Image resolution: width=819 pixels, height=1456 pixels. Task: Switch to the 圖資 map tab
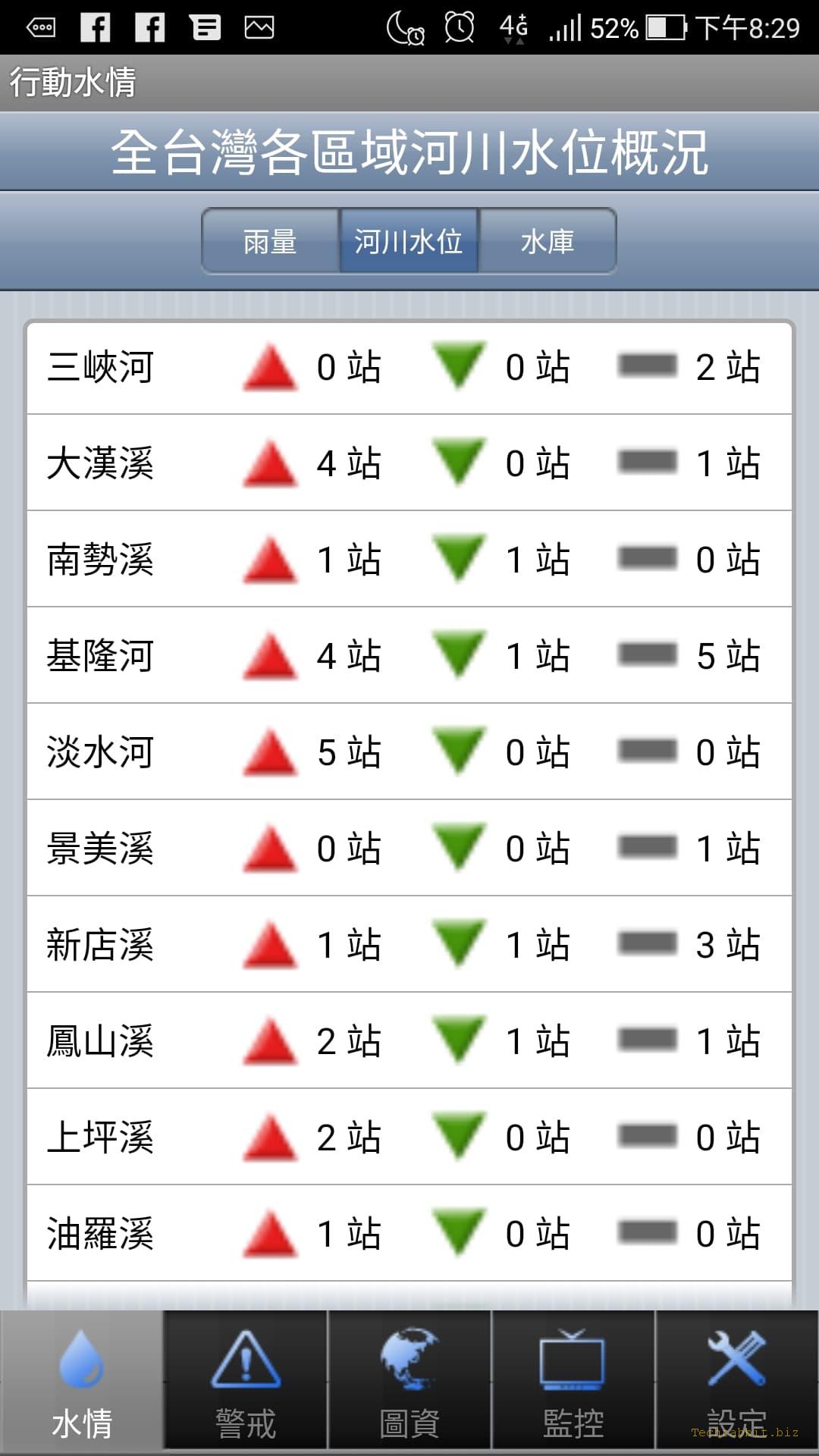409,1382
